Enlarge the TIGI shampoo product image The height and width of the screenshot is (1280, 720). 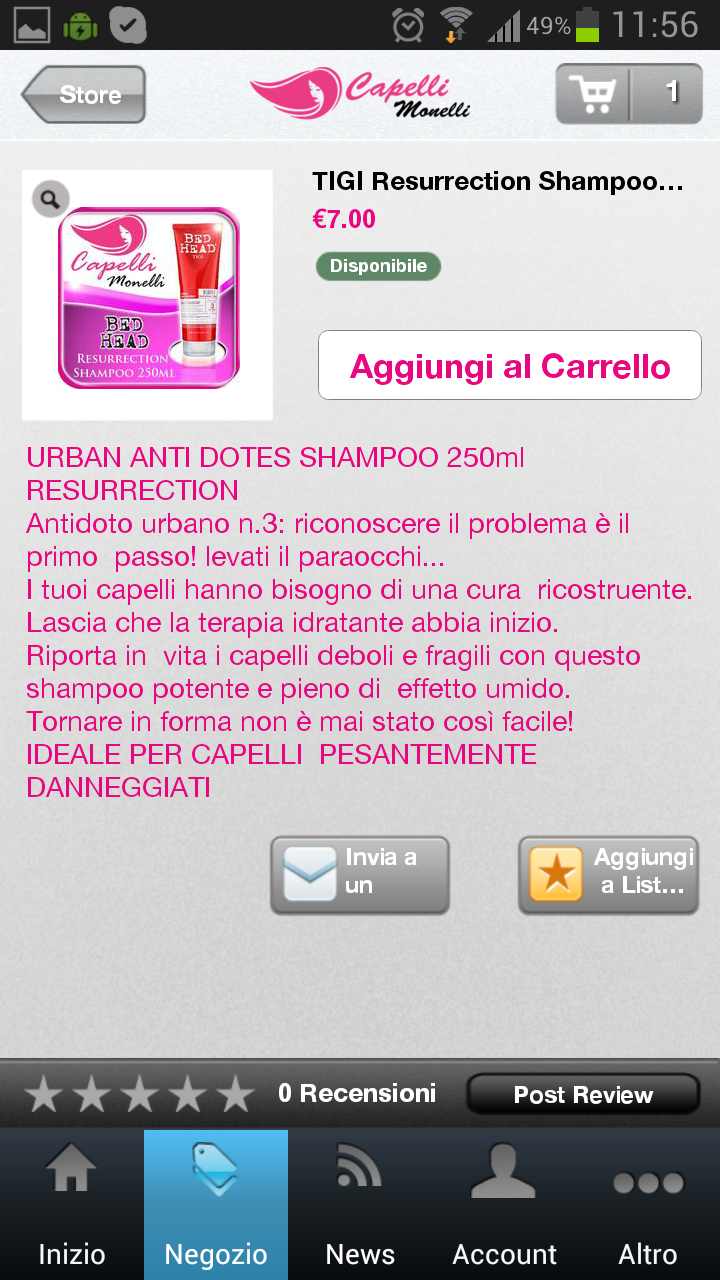point(147,295)
